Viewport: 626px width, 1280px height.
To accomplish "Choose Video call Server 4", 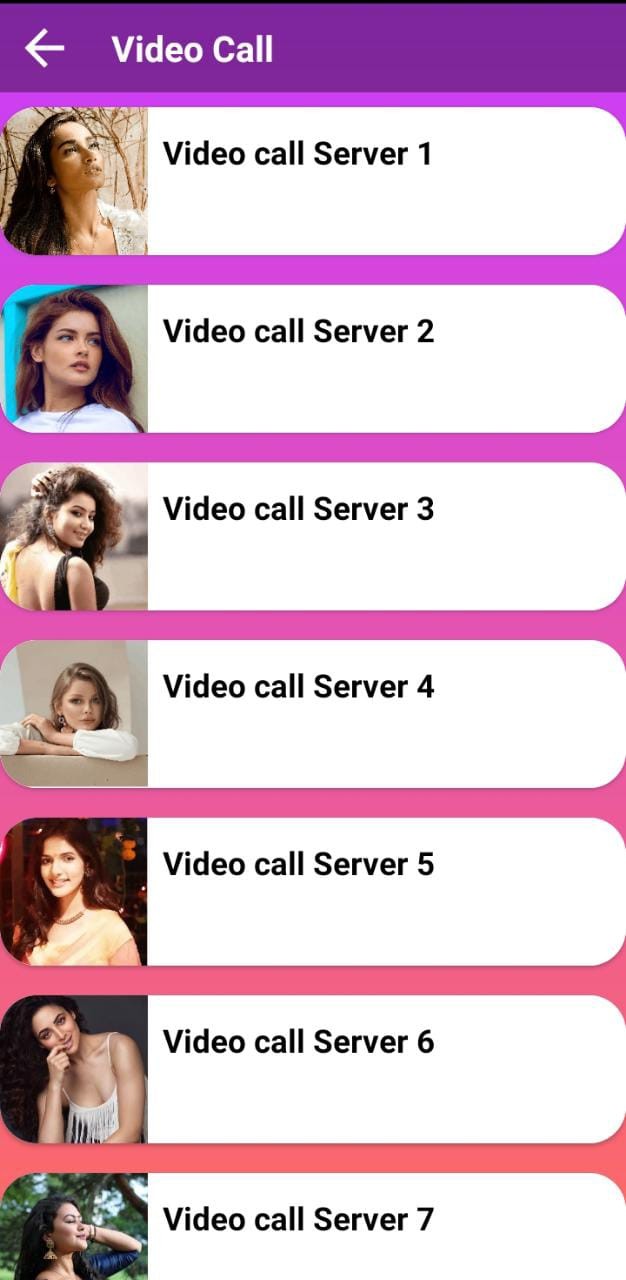I will point(312,713).
